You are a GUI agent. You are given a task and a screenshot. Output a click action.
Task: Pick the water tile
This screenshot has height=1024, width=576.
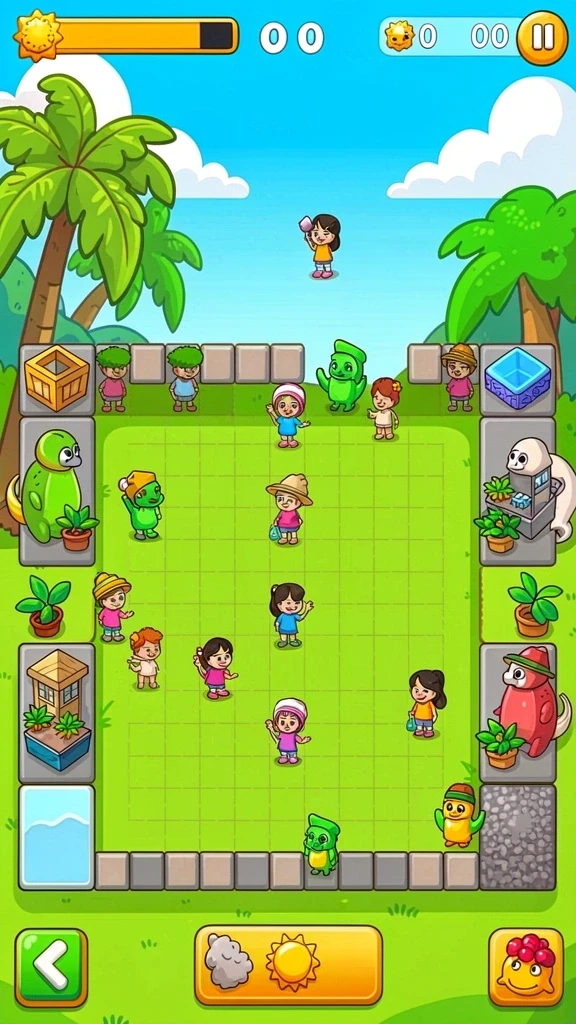[57, 837]
